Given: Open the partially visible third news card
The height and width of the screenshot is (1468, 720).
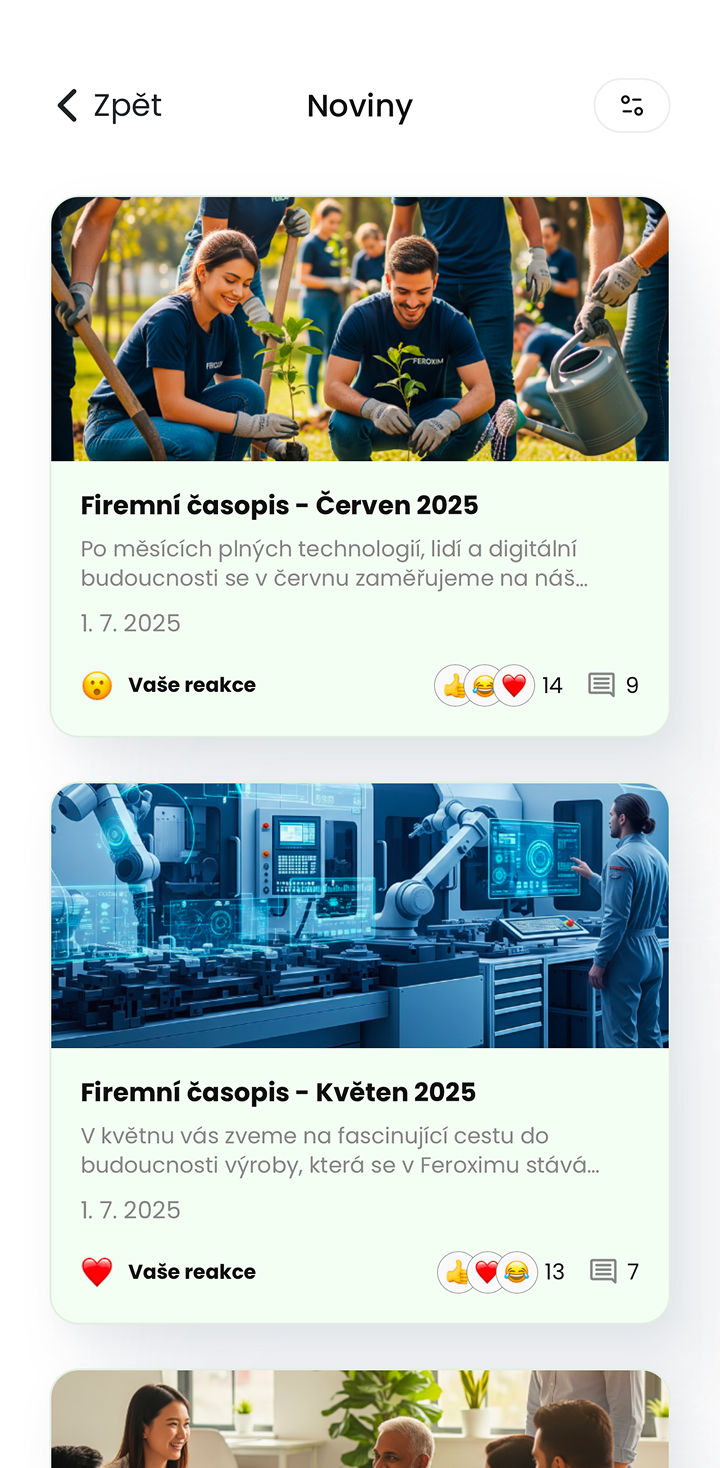Looking at the screenshot, I should 359,1420.
